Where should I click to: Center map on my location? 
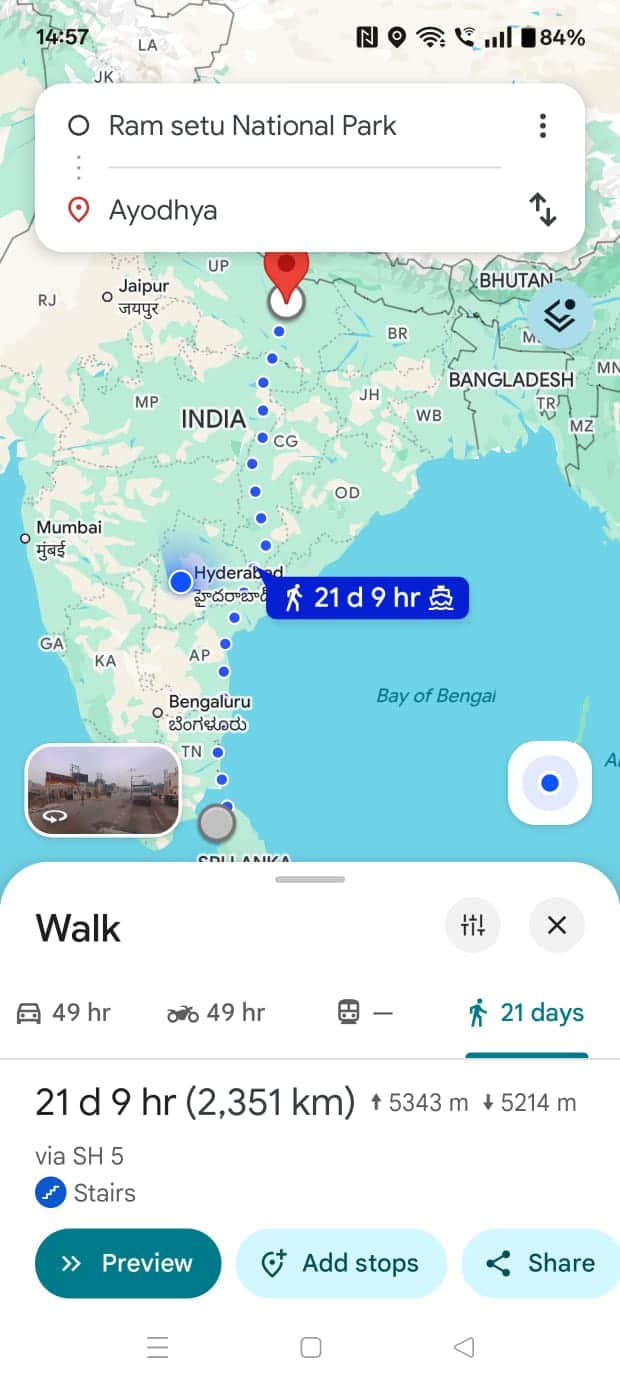point(549,783)
